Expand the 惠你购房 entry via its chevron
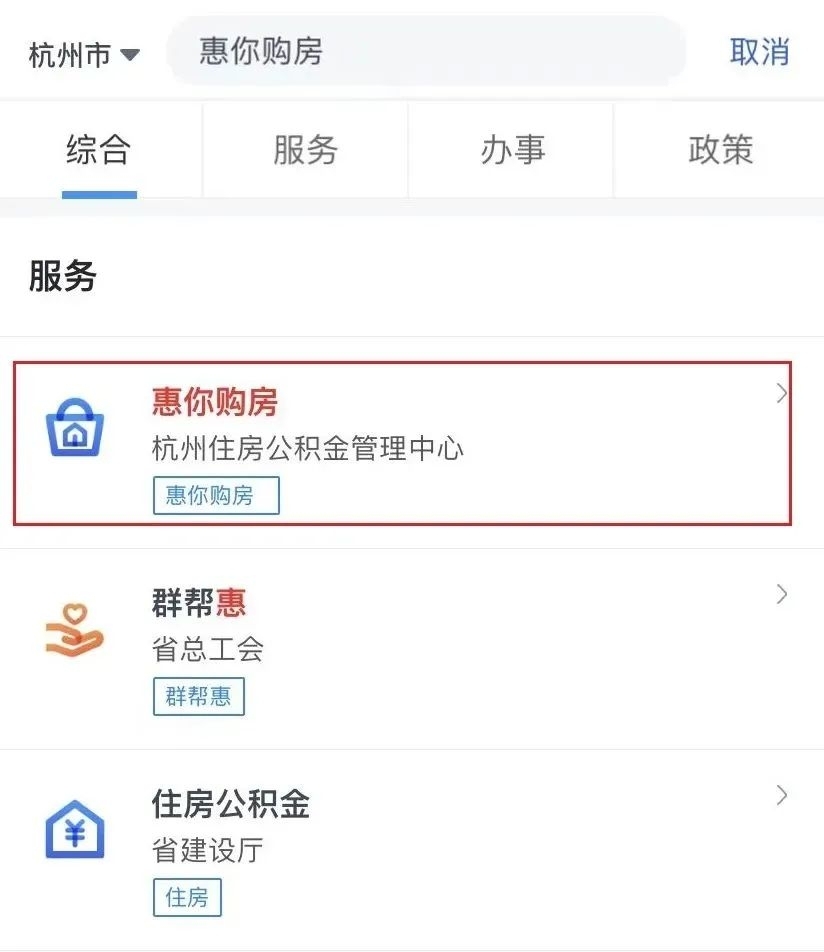This screenshot has width=824, height=952. pyautogui.click(x=781, y=393)
